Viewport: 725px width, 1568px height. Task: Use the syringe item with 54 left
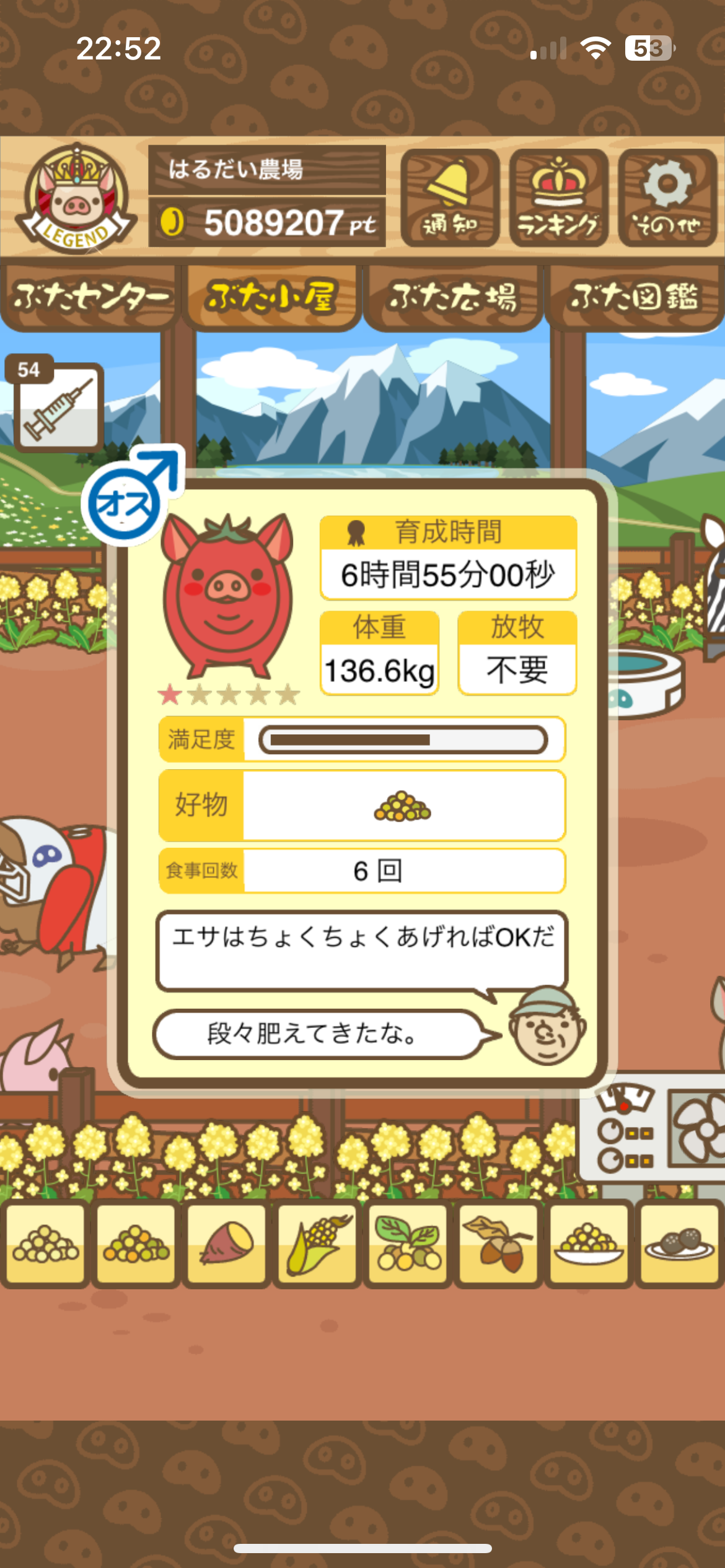pyautogui.click(x=58, y=406)
